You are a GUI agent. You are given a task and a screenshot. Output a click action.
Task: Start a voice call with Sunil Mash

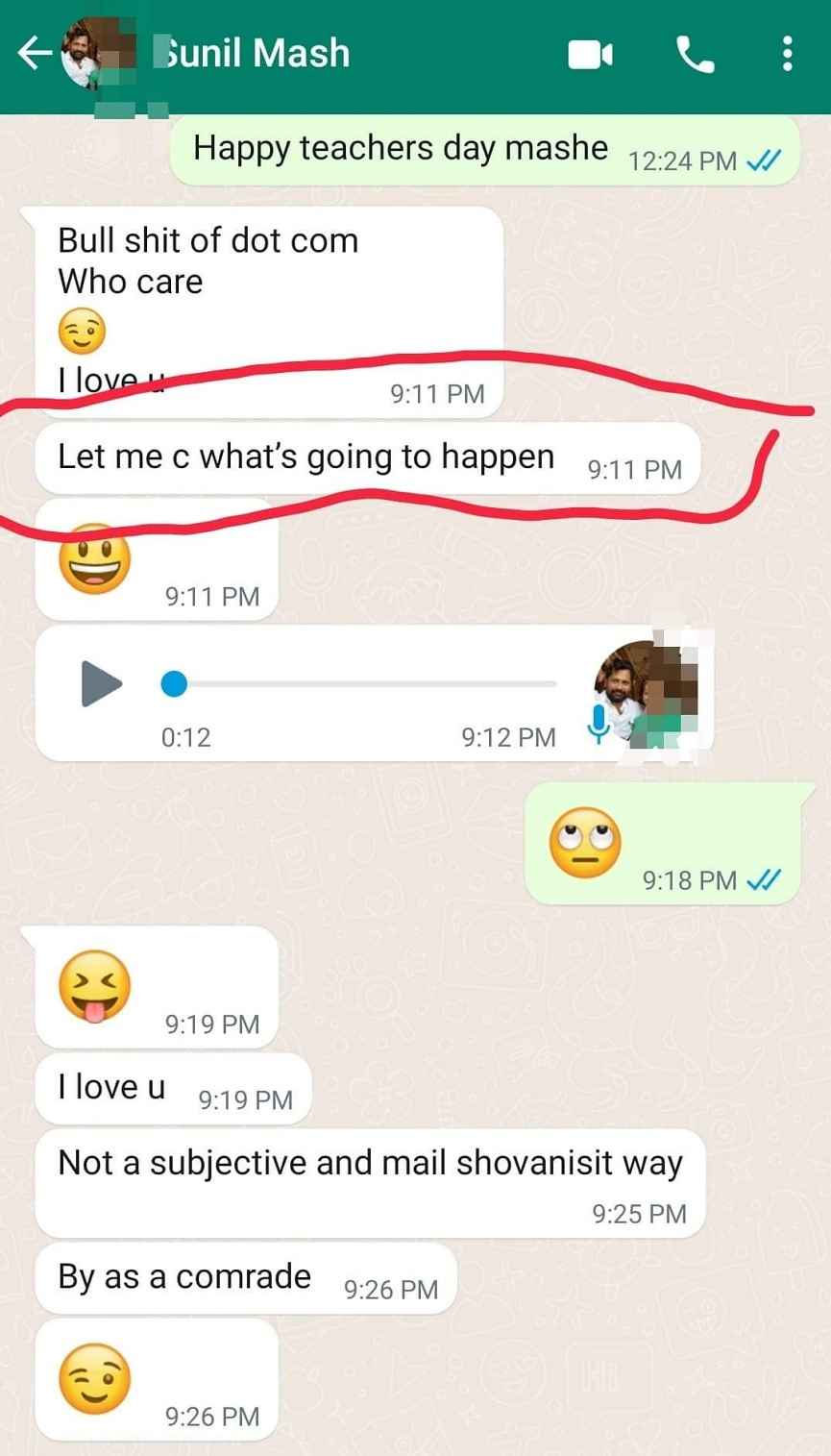tap(696, 55)
